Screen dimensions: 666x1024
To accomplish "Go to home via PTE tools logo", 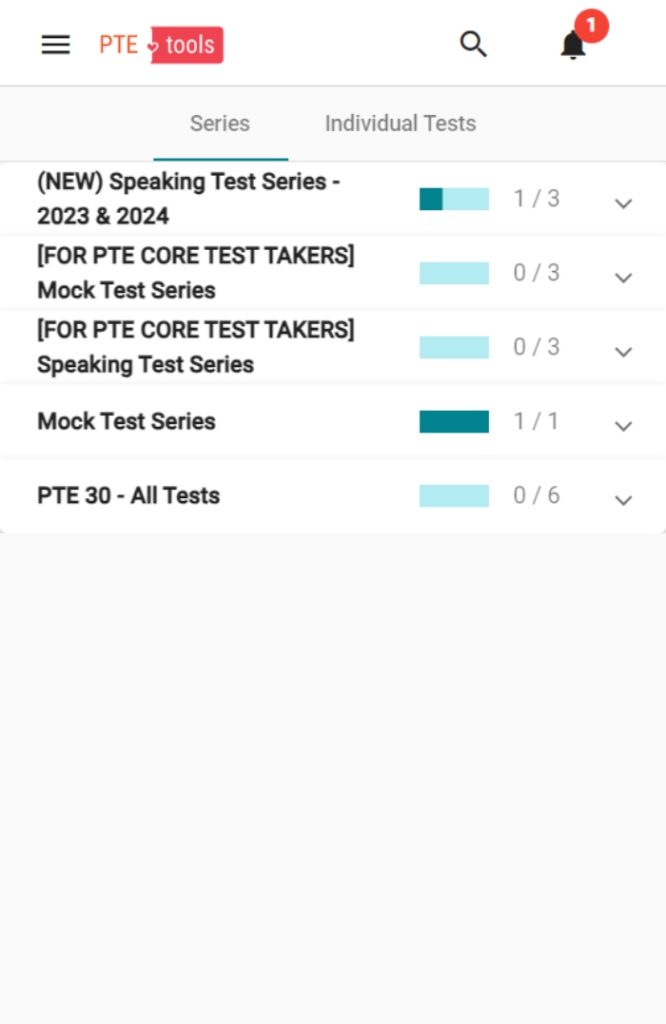I will click(161, 45).
